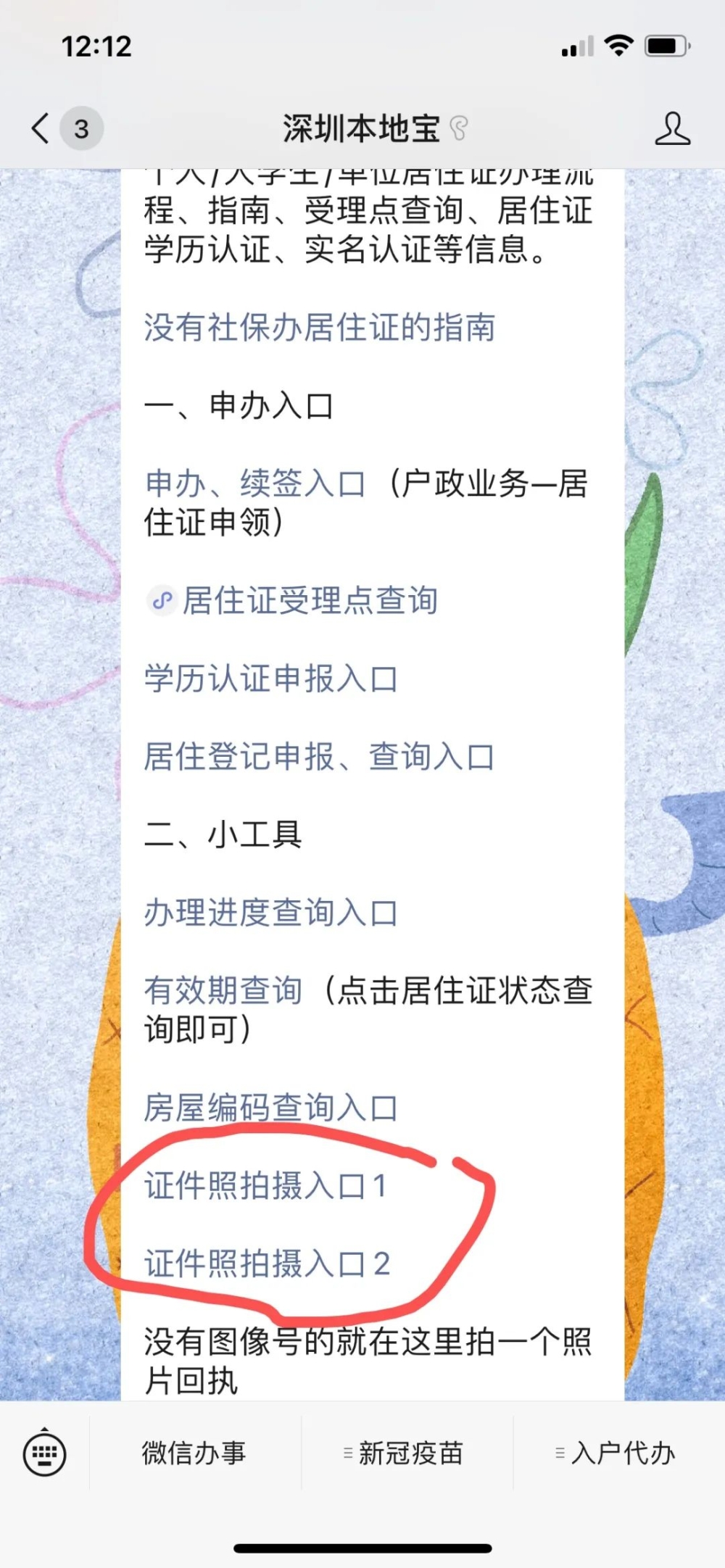Open the 申办、续签入口 link
The image size is (725, 1568).
[x=255, y=484]
